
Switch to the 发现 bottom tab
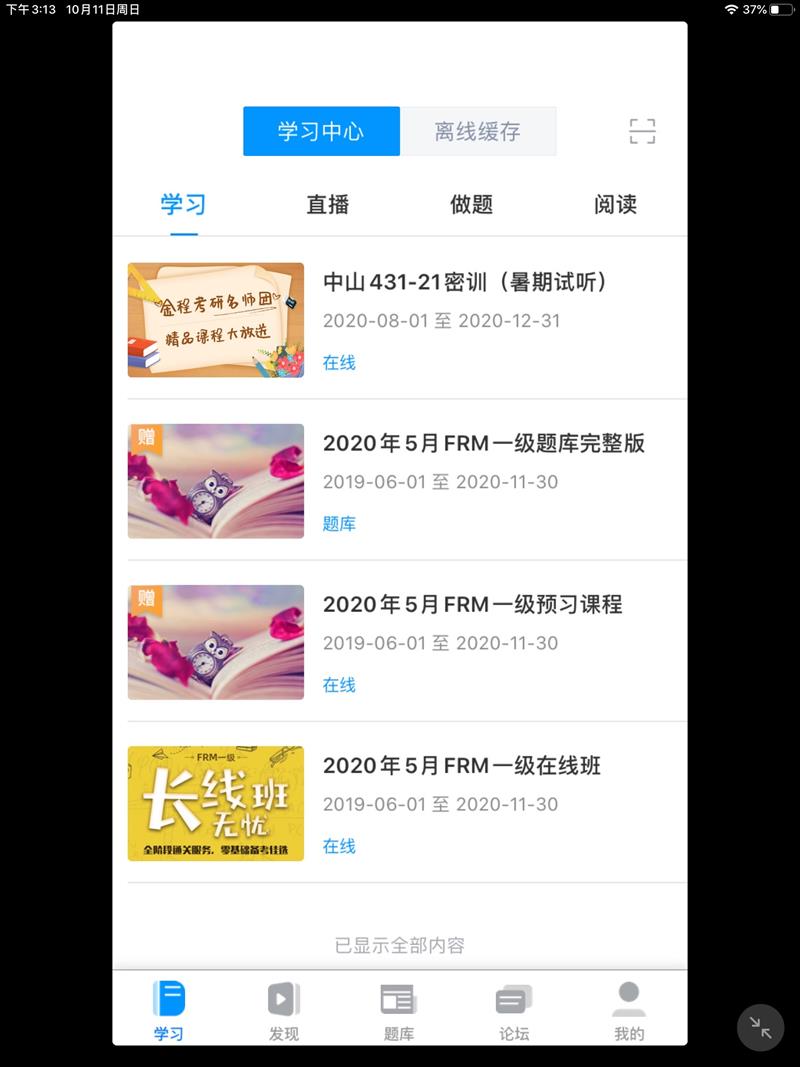click(284, 1011)
